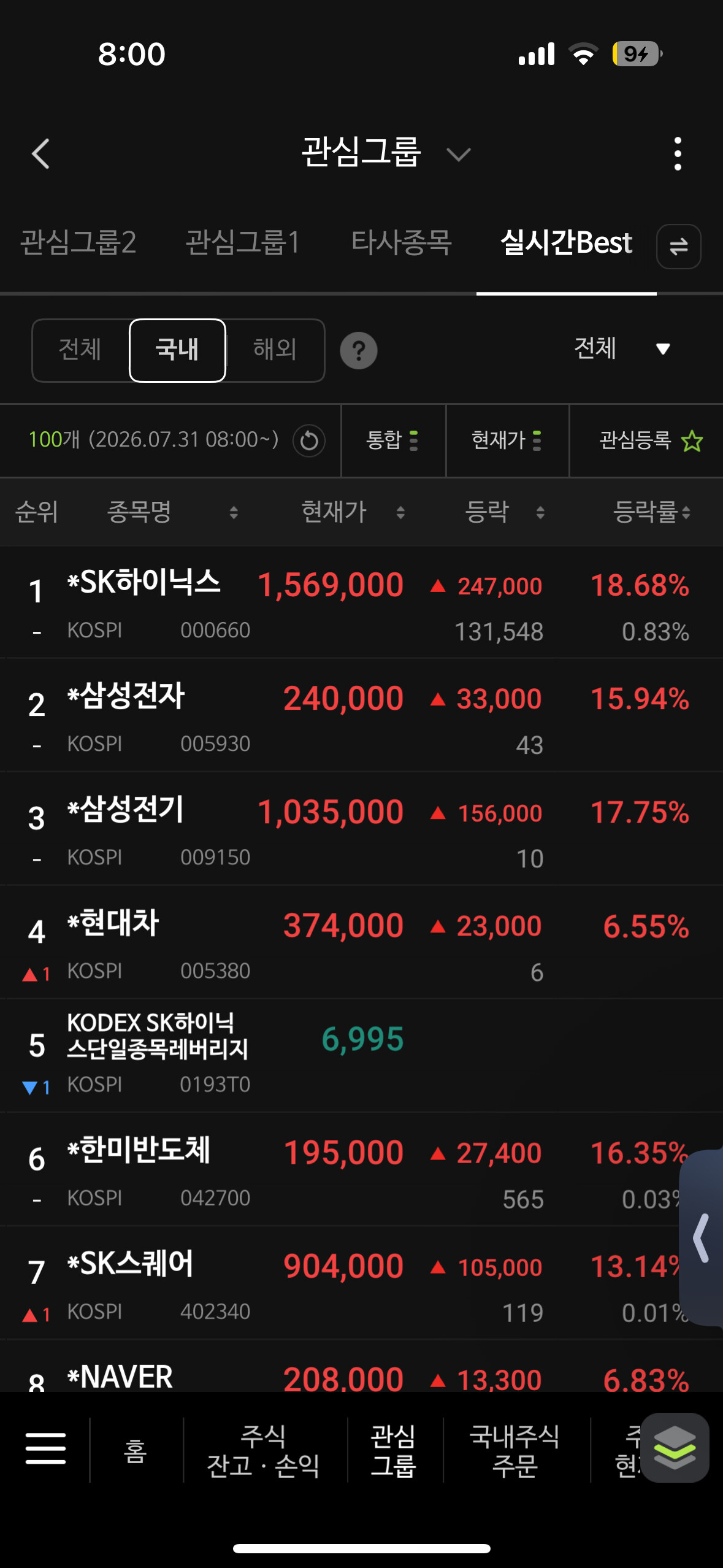723x1568 pixels.
Task: Go to 국내주식 주문 in bottom bar
Action: click(515, 1450)
